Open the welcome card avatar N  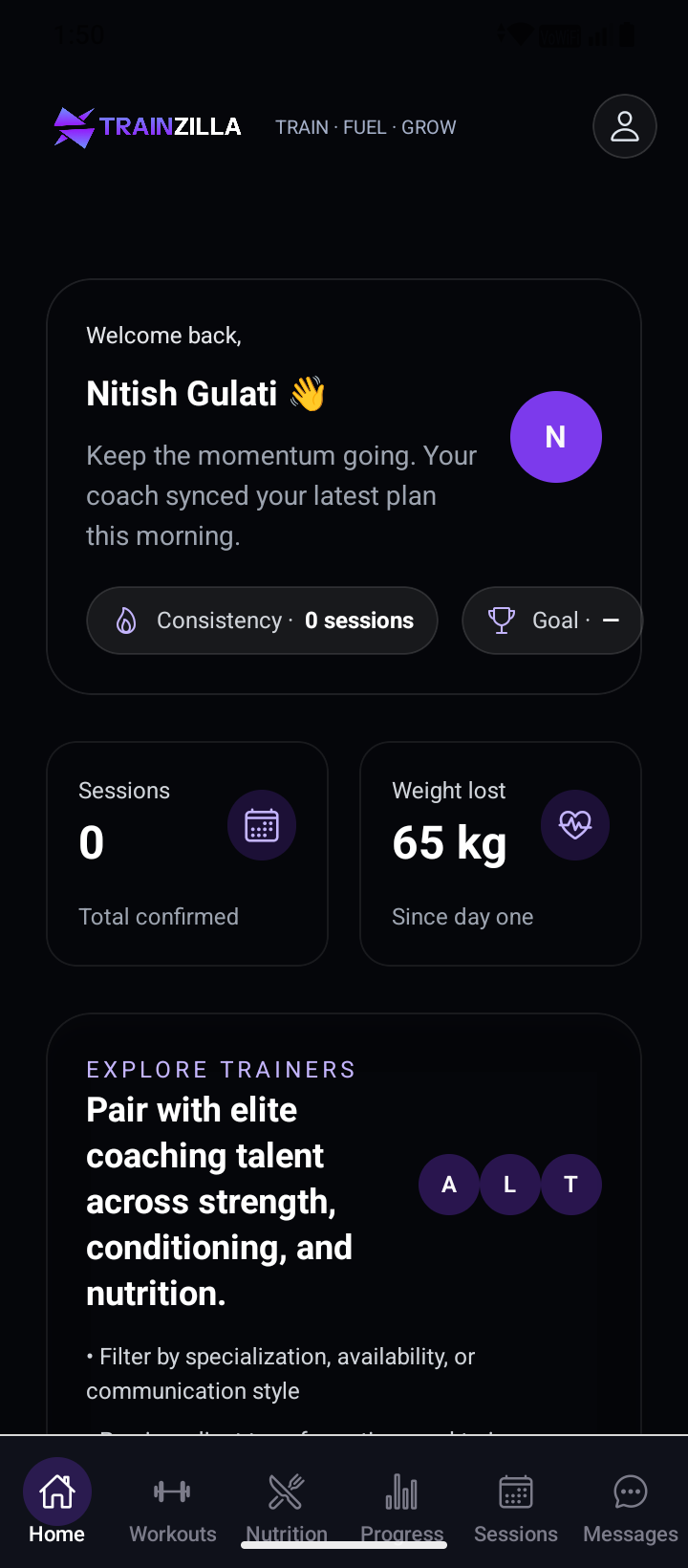tap(555, 436)
